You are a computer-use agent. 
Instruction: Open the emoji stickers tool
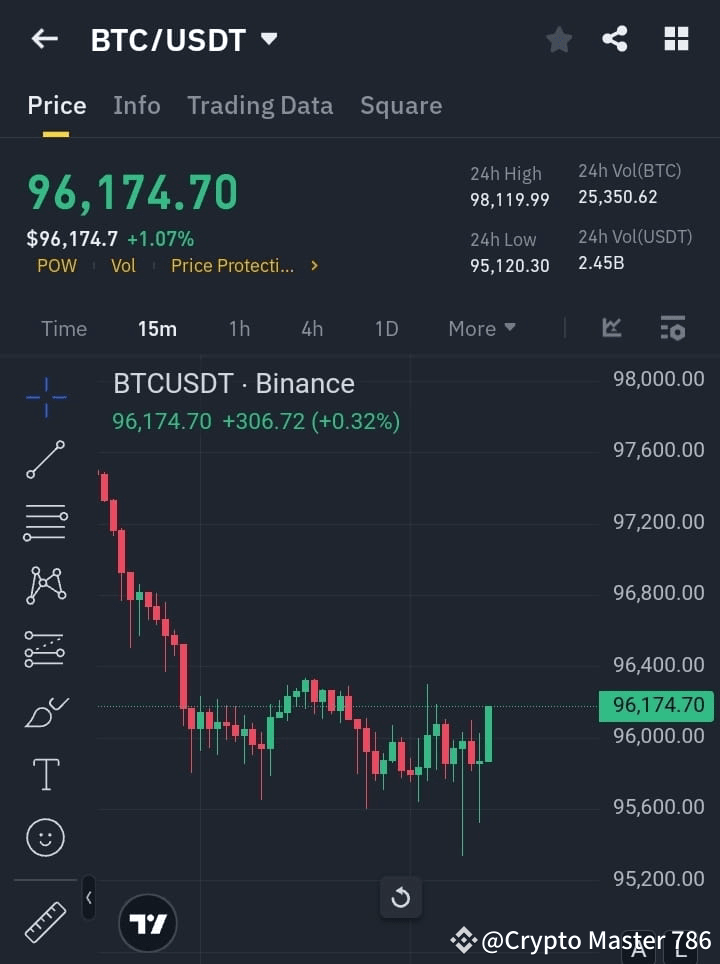[44, 837]
